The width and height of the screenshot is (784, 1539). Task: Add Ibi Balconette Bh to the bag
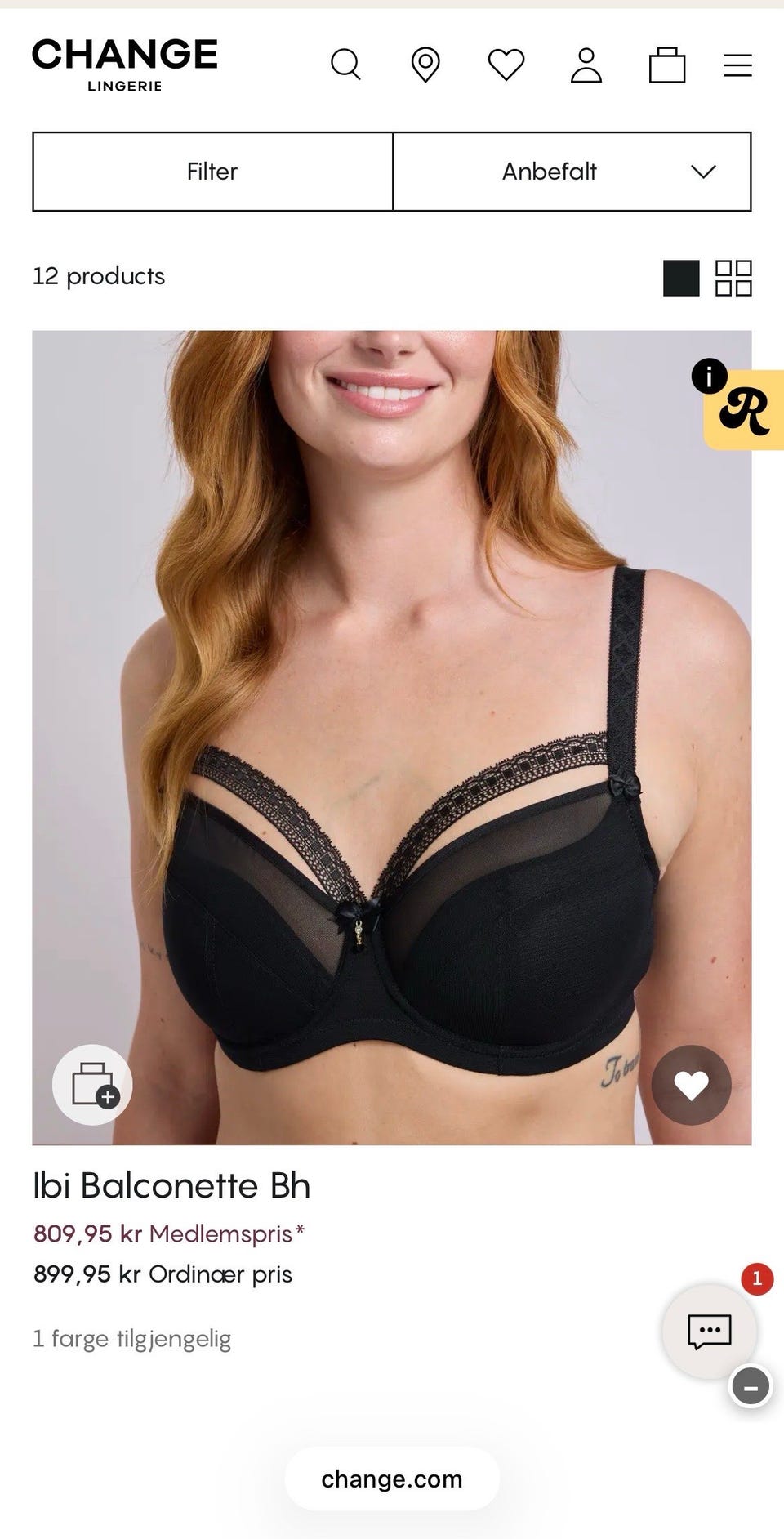pos(92,1085)
